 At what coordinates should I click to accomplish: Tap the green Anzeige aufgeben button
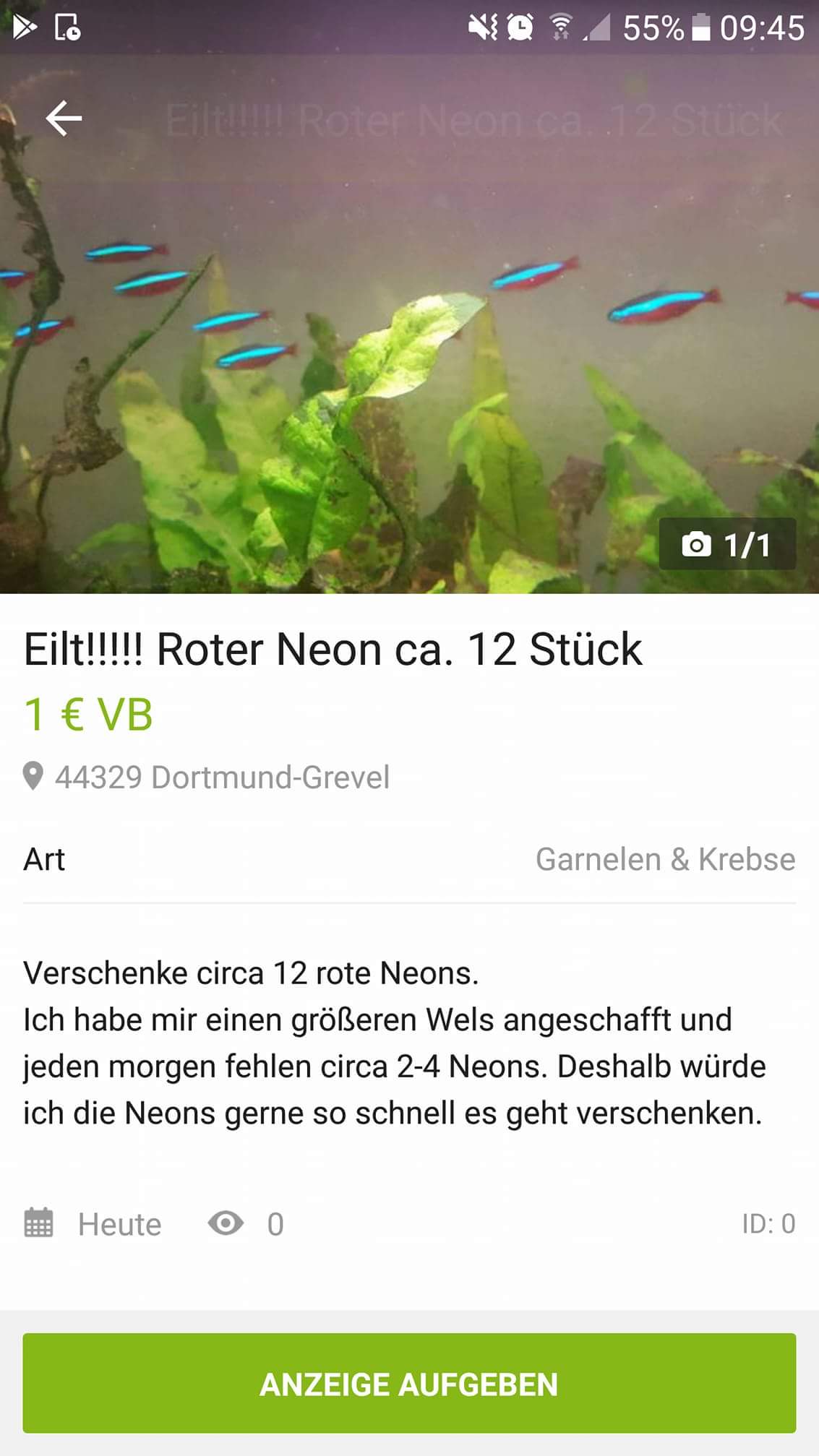tap(409, 1383)
